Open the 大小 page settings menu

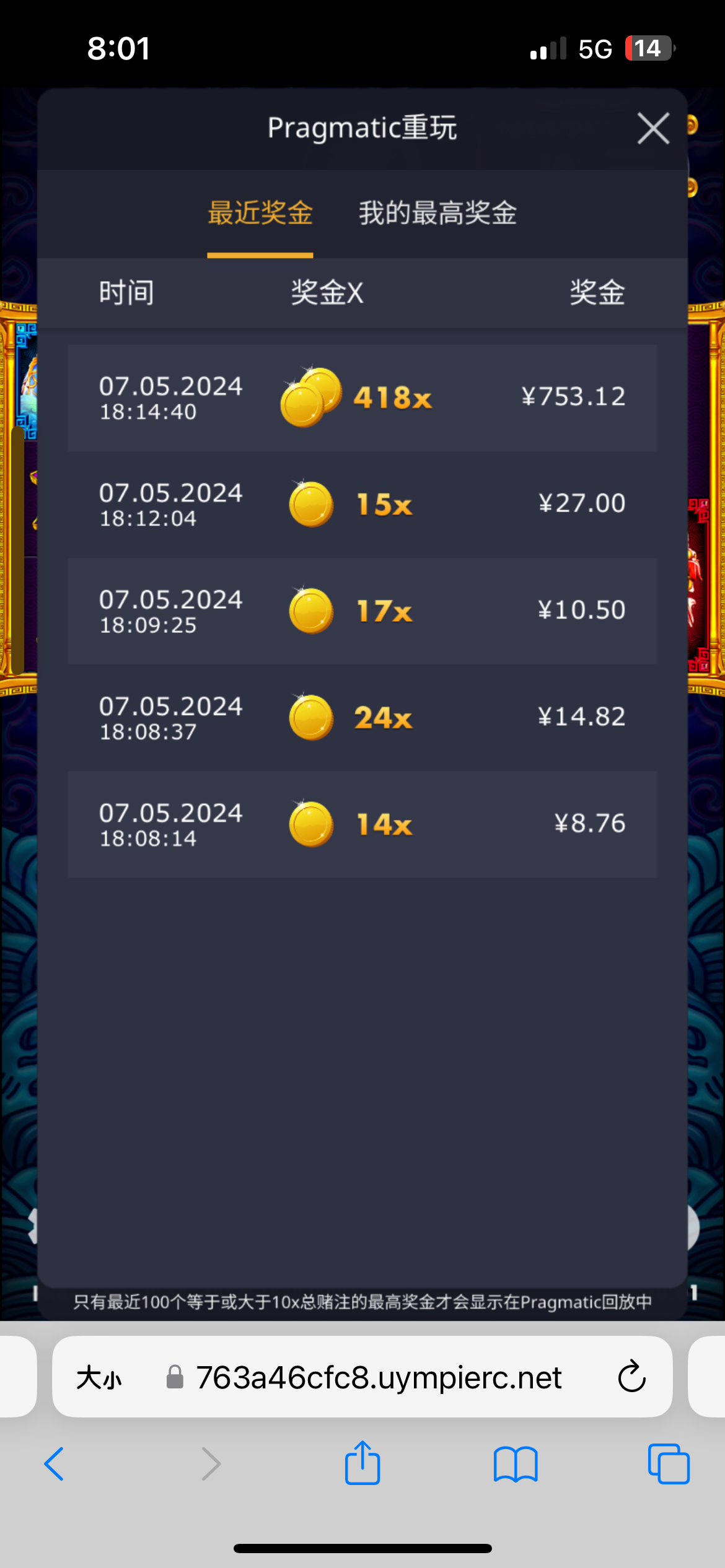coord(99,1377)
